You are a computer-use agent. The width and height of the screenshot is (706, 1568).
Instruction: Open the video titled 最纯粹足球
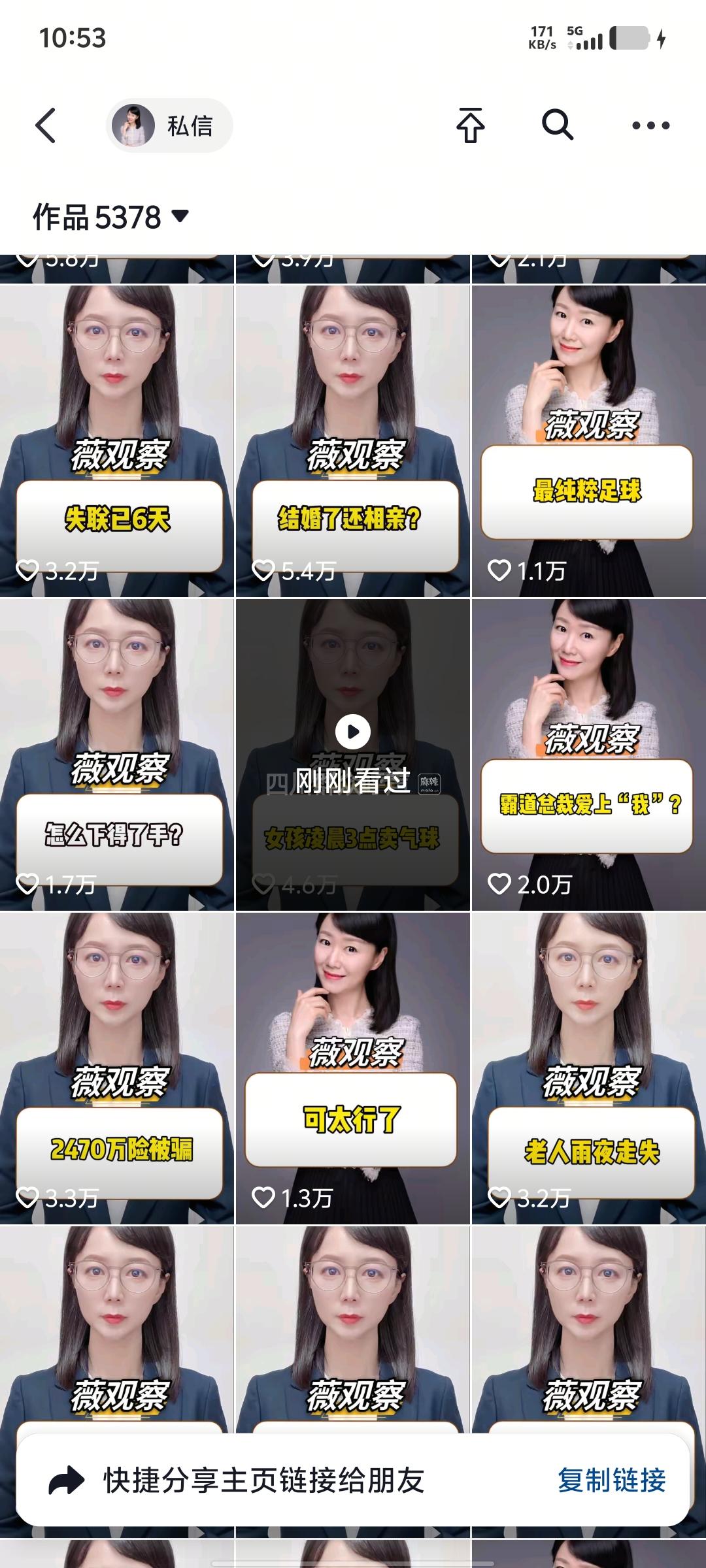click(x=588, y=441)
